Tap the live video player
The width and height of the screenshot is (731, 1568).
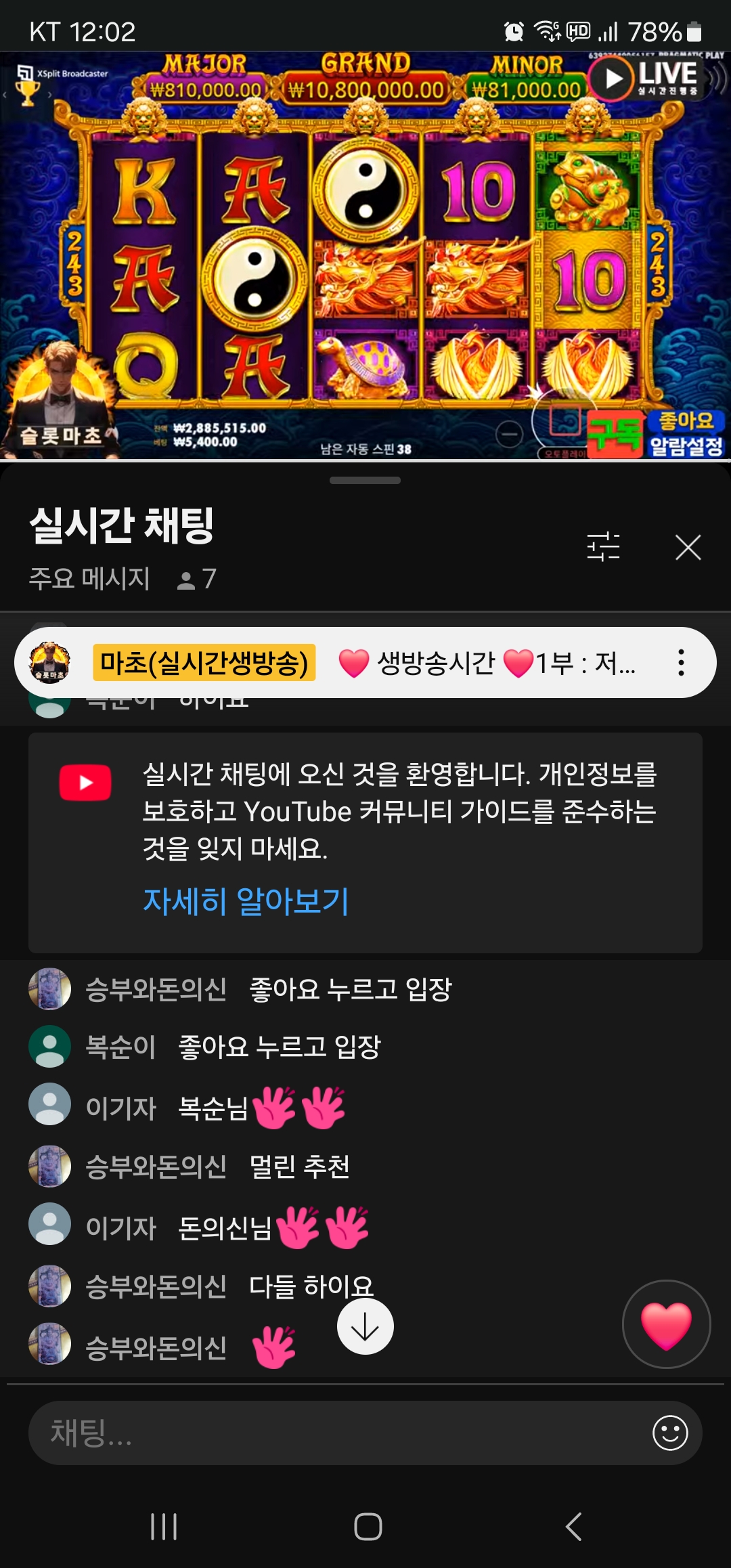point(365,256)
